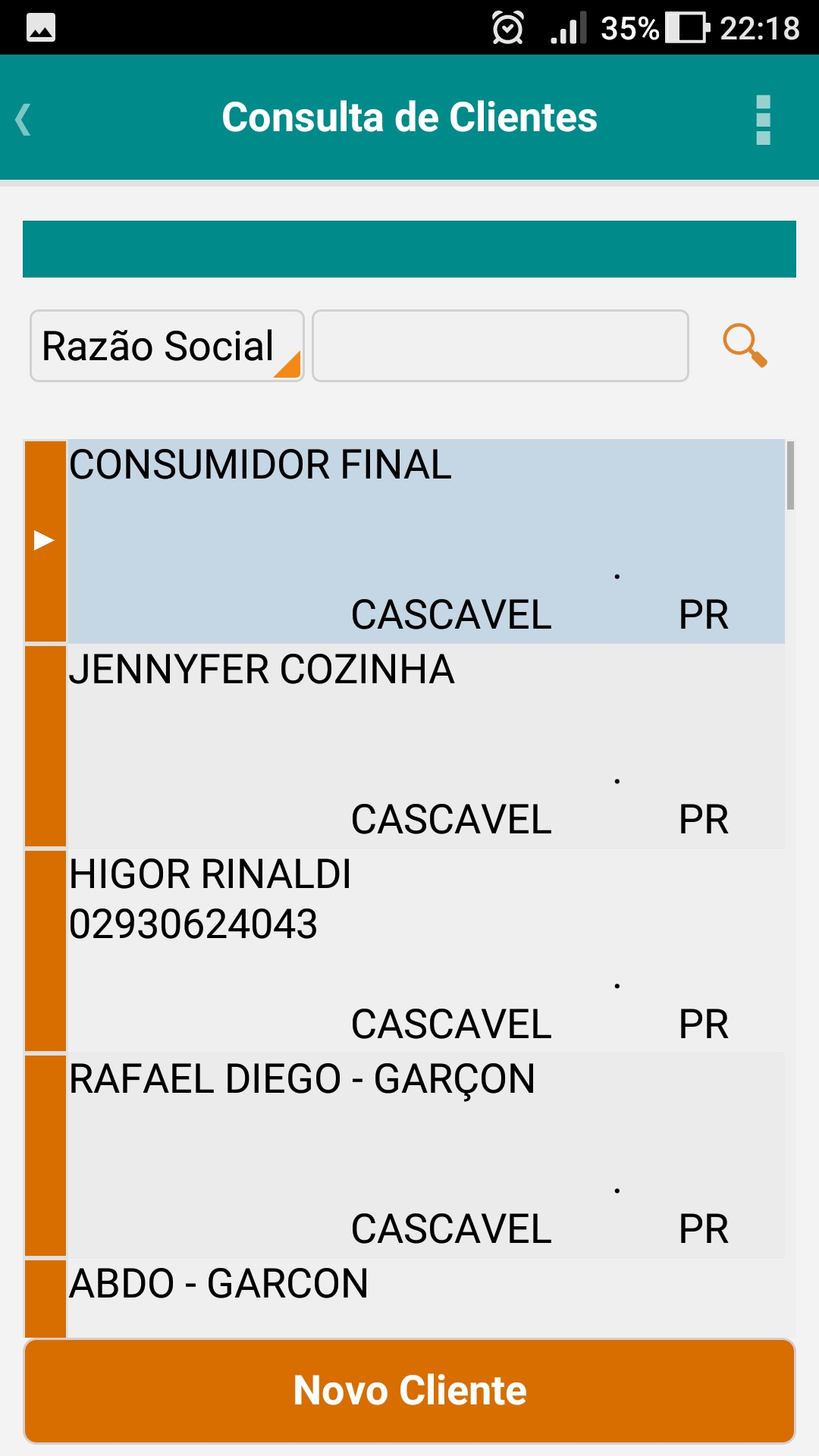Expand the Razão Social search filter dropdown
Image resolution: width=819 pixels, height=1456 pixels.
pyautogui.click(x=167, y=346)
